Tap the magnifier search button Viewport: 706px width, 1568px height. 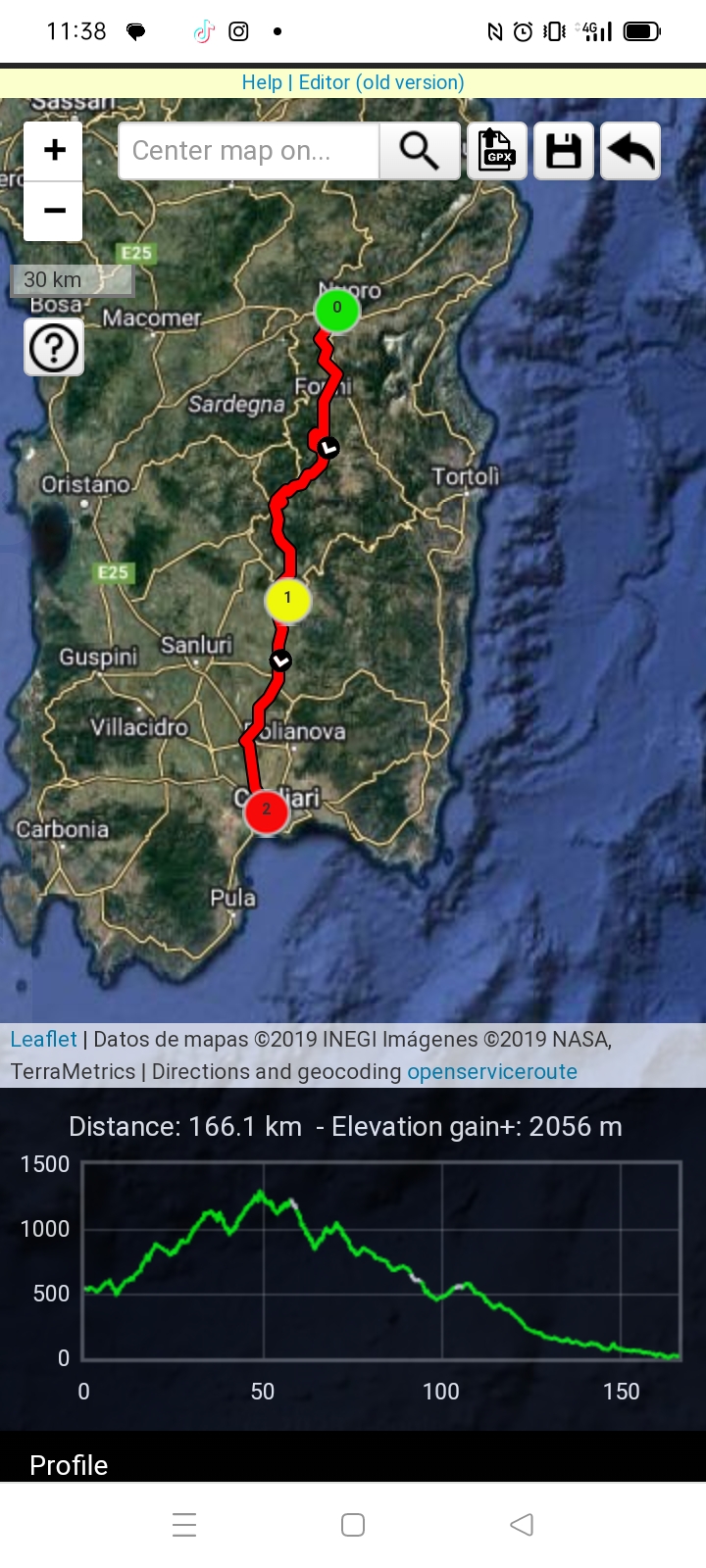click(419, 151)
